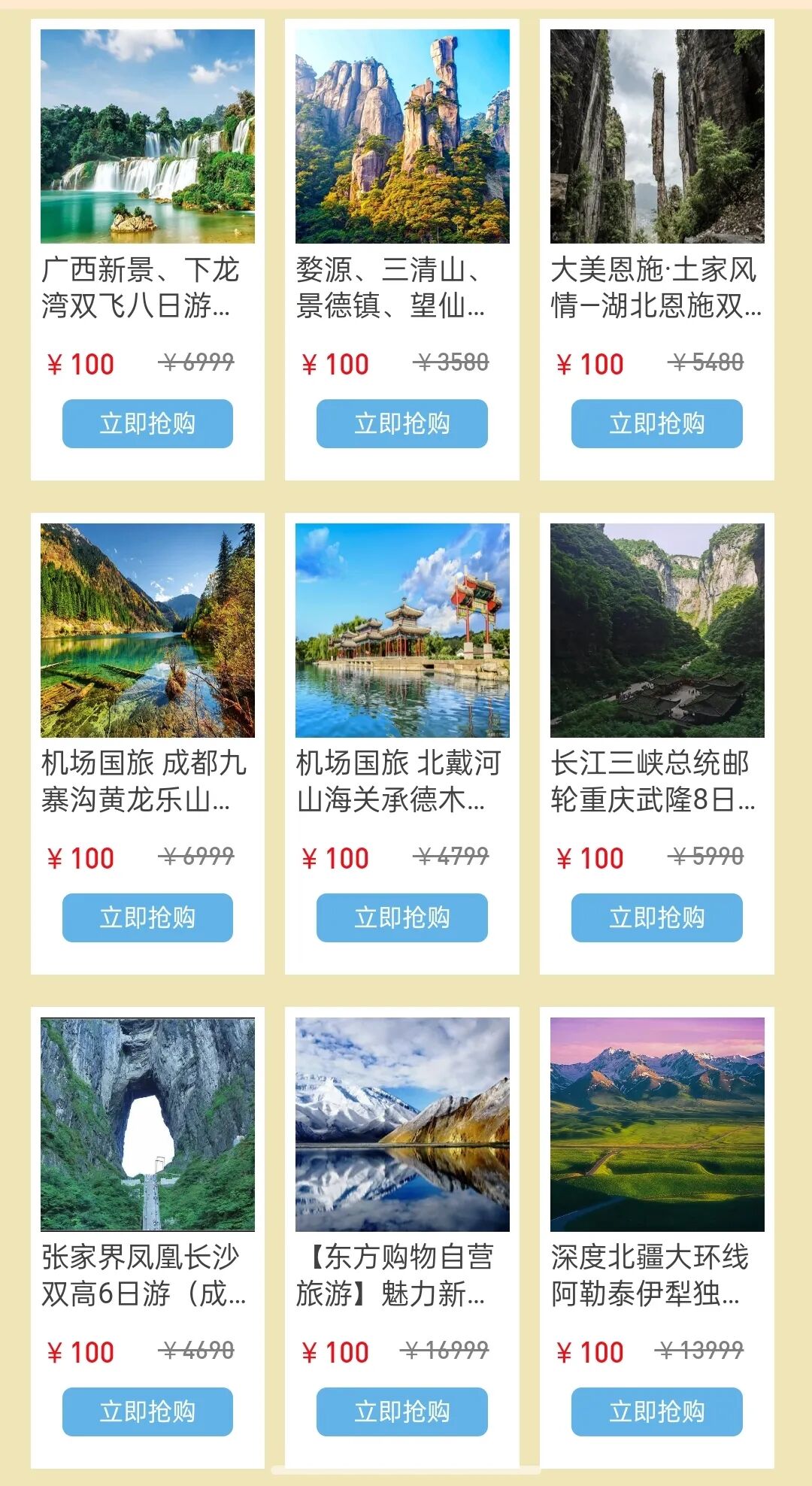
Task: Grab the 东方购物自营旅游 deal
Action: coord(402,1412)
